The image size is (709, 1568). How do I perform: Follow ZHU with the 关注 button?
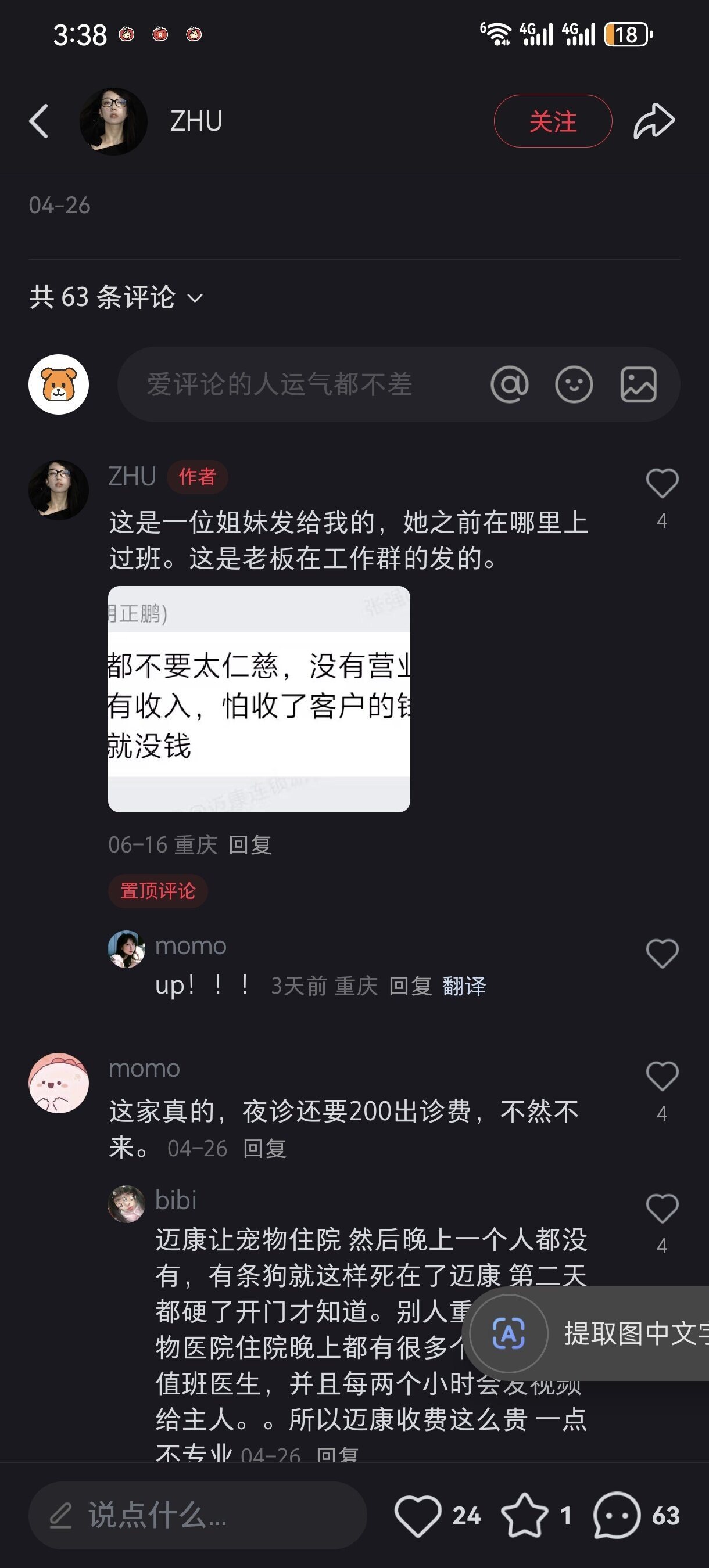tap(553, 121)
